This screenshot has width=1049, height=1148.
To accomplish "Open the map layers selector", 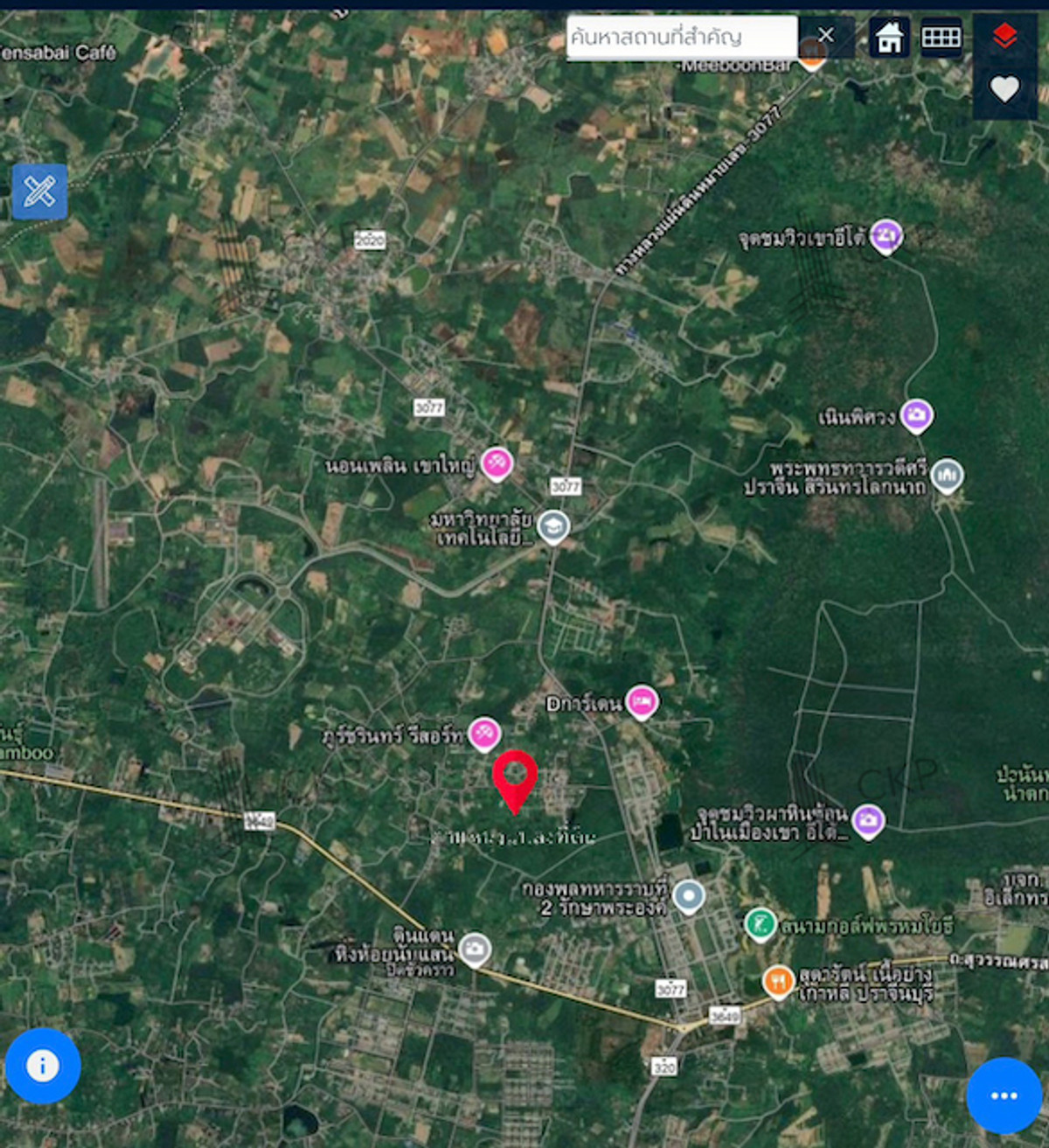I will (x=1004, y=37).
